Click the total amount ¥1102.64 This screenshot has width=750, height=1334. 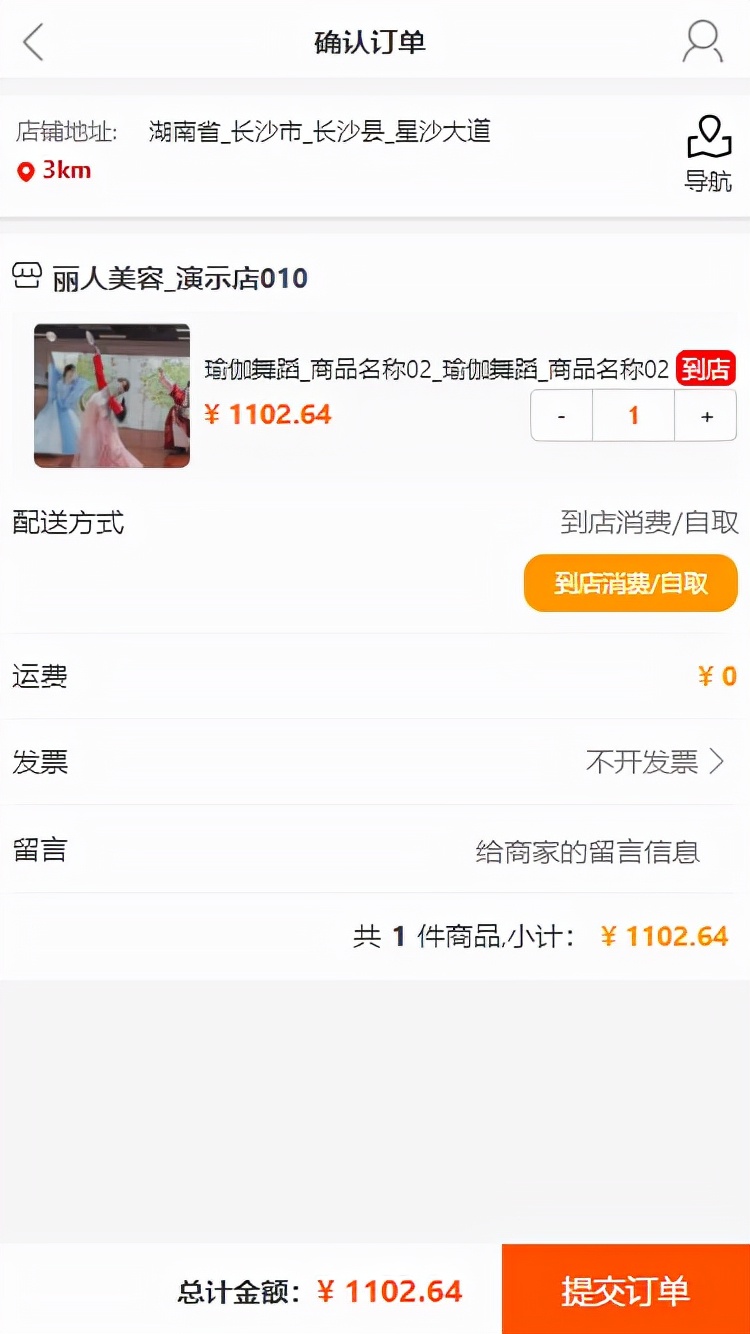[x=399, y=1290]
